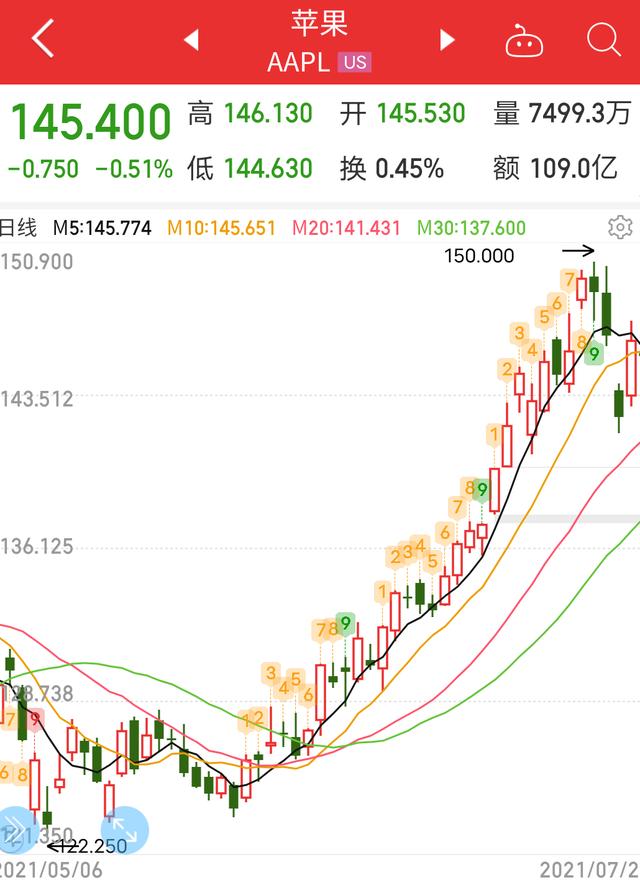Image resolution: width=640 pixels, height=880 pixels.
Task: Expand chart to full screen
Action: [x=124, y=829]
